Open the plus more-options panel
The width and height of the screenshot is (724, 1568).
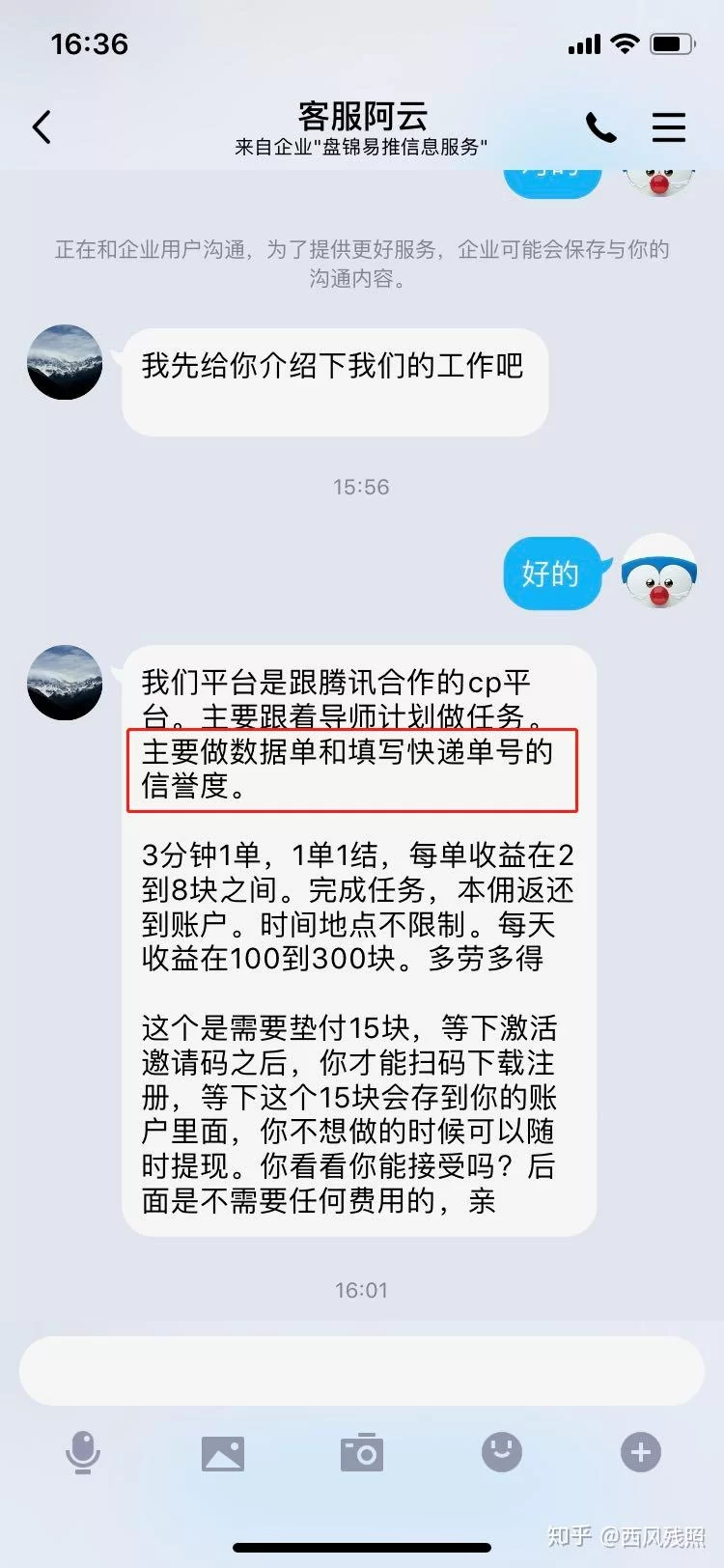point(640,1452)
